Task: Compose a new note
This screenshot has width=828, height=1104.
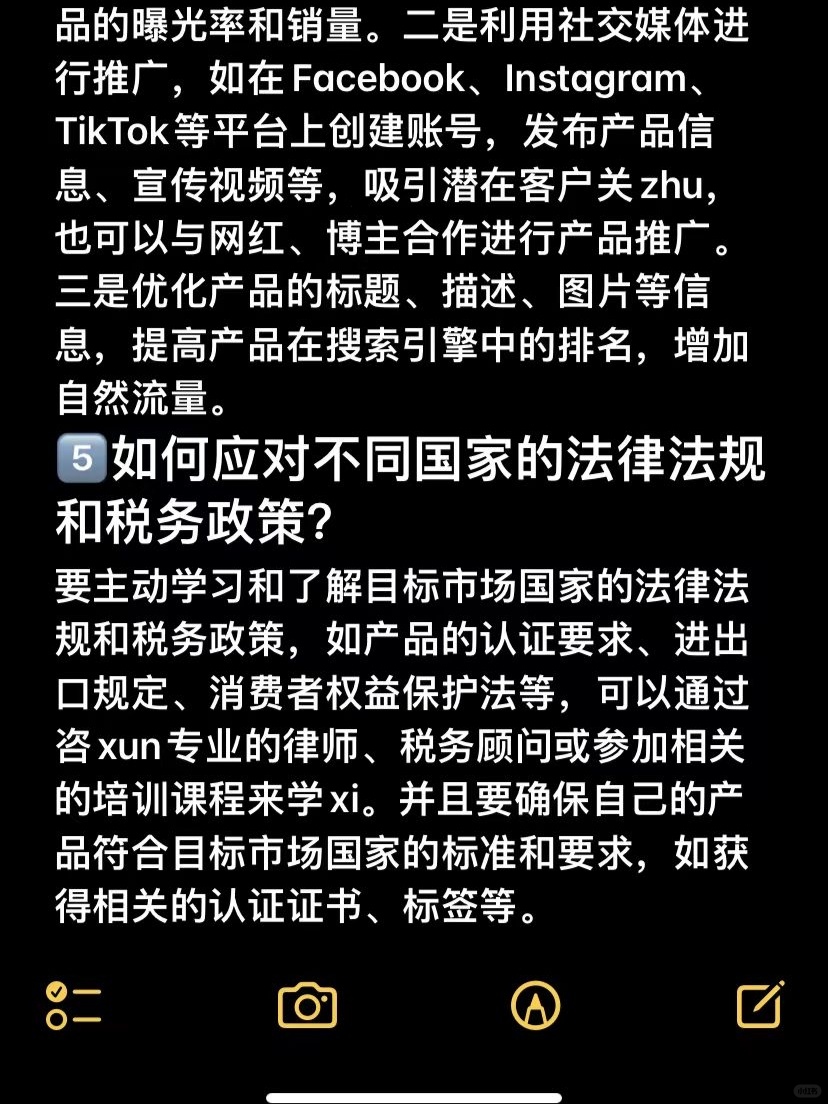Action: [759, 1004]
